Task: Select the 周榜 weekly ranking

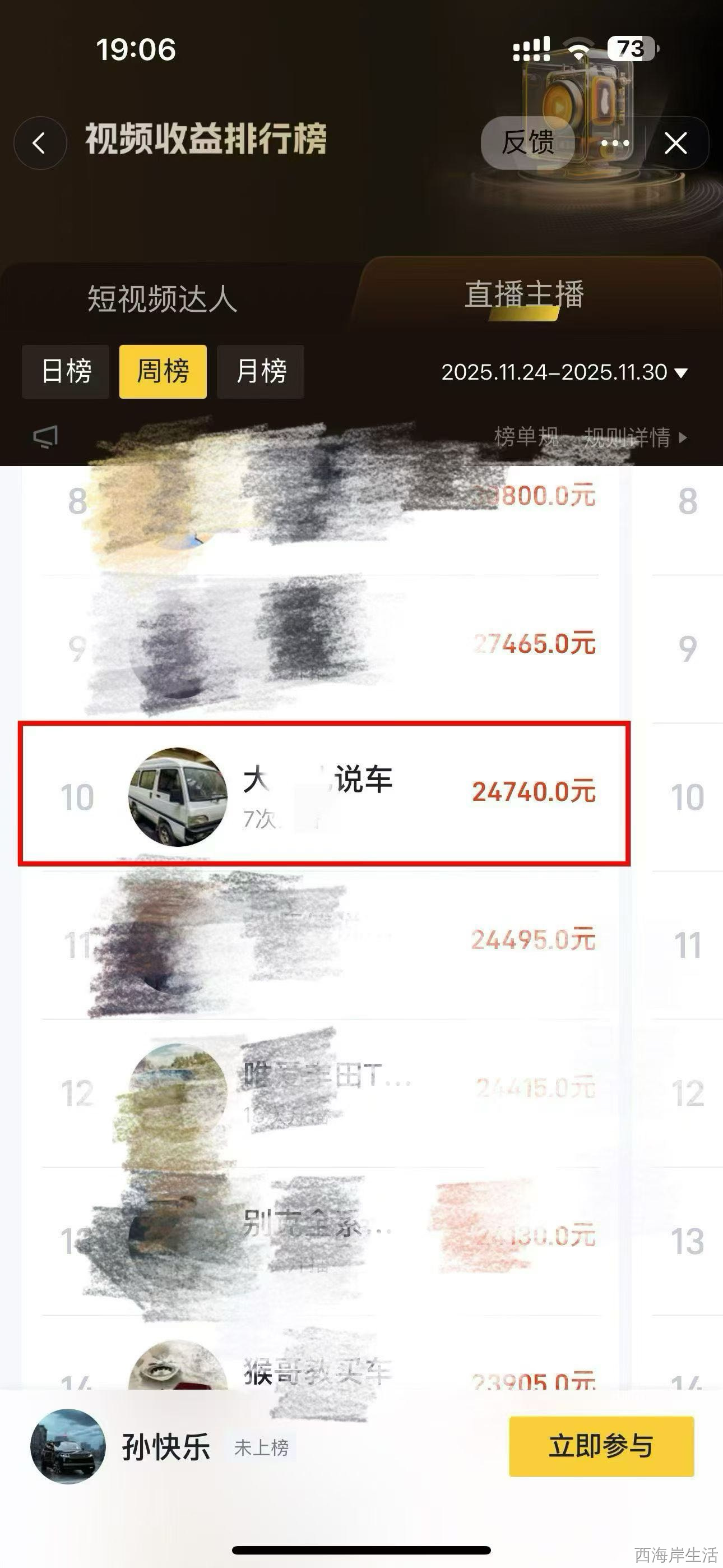Action: pos(163,371)
